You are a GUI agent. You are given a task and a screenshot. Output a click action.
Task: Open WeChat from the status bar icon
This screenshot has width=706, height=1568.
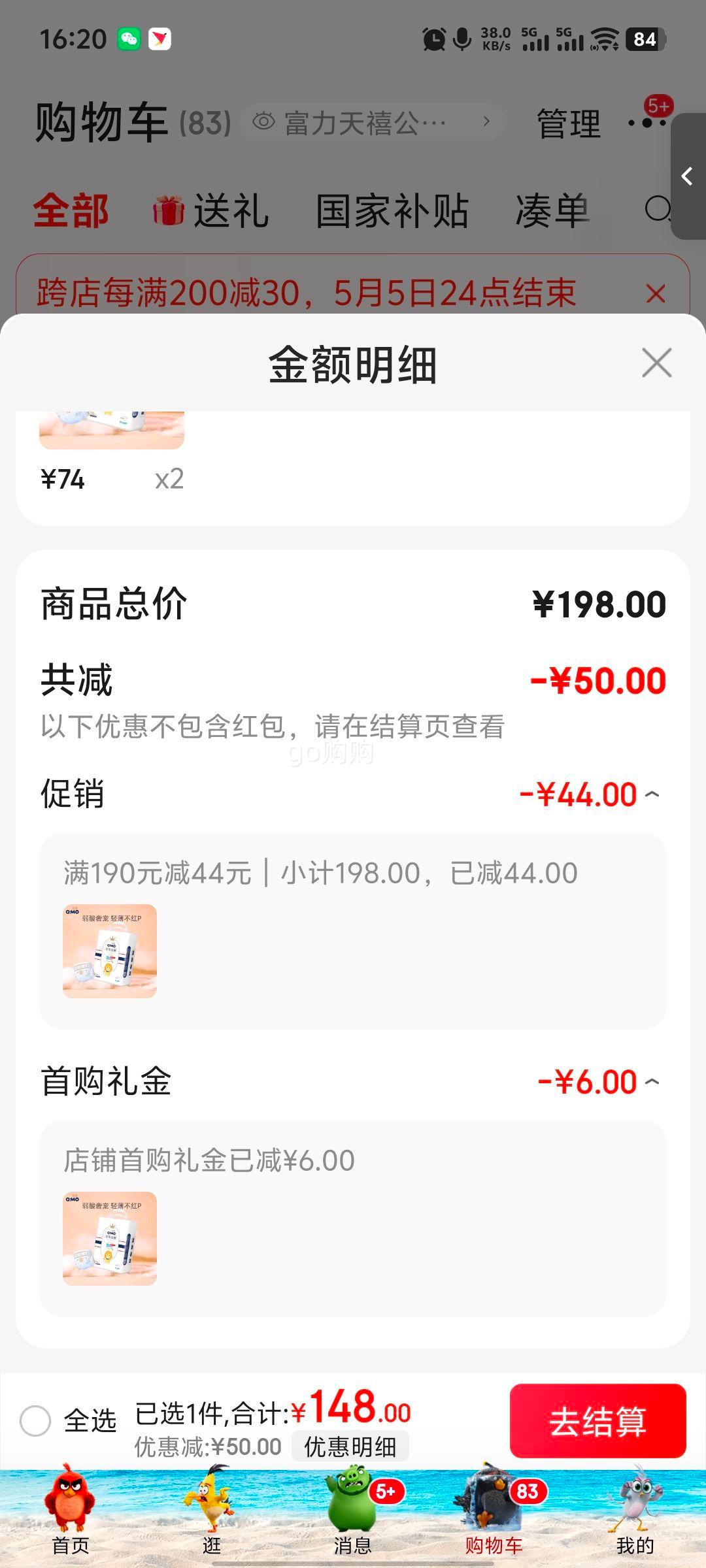pyautogui.click(x=128, y=39)
